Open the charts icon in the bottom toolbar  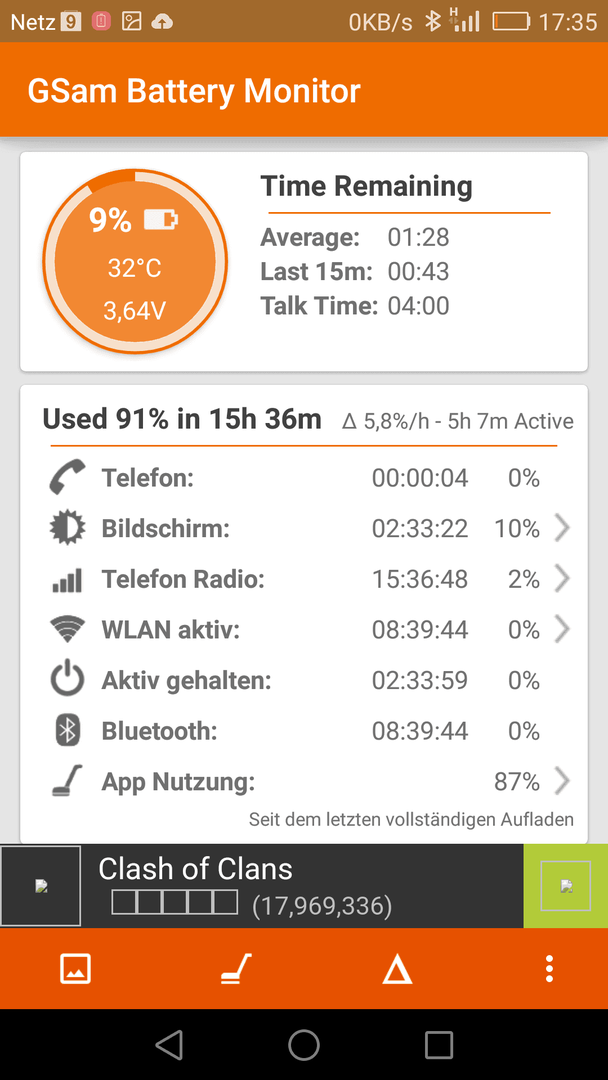76,969
